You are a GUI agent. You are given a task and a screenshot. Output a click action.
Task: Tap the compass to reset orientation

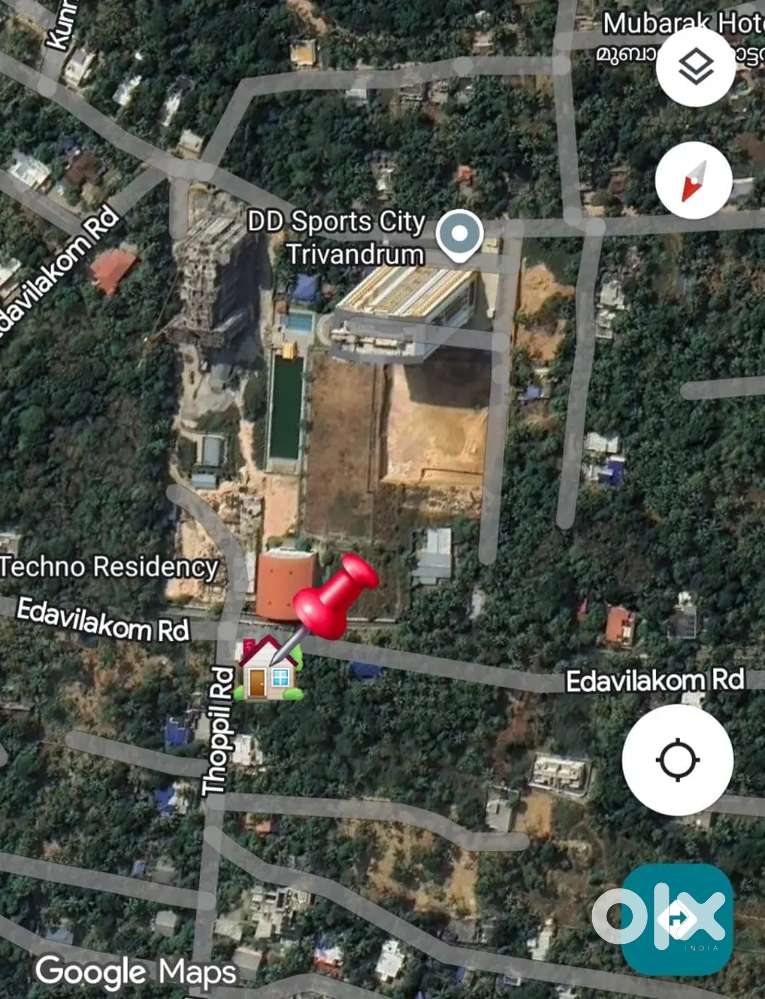(694, 180)
